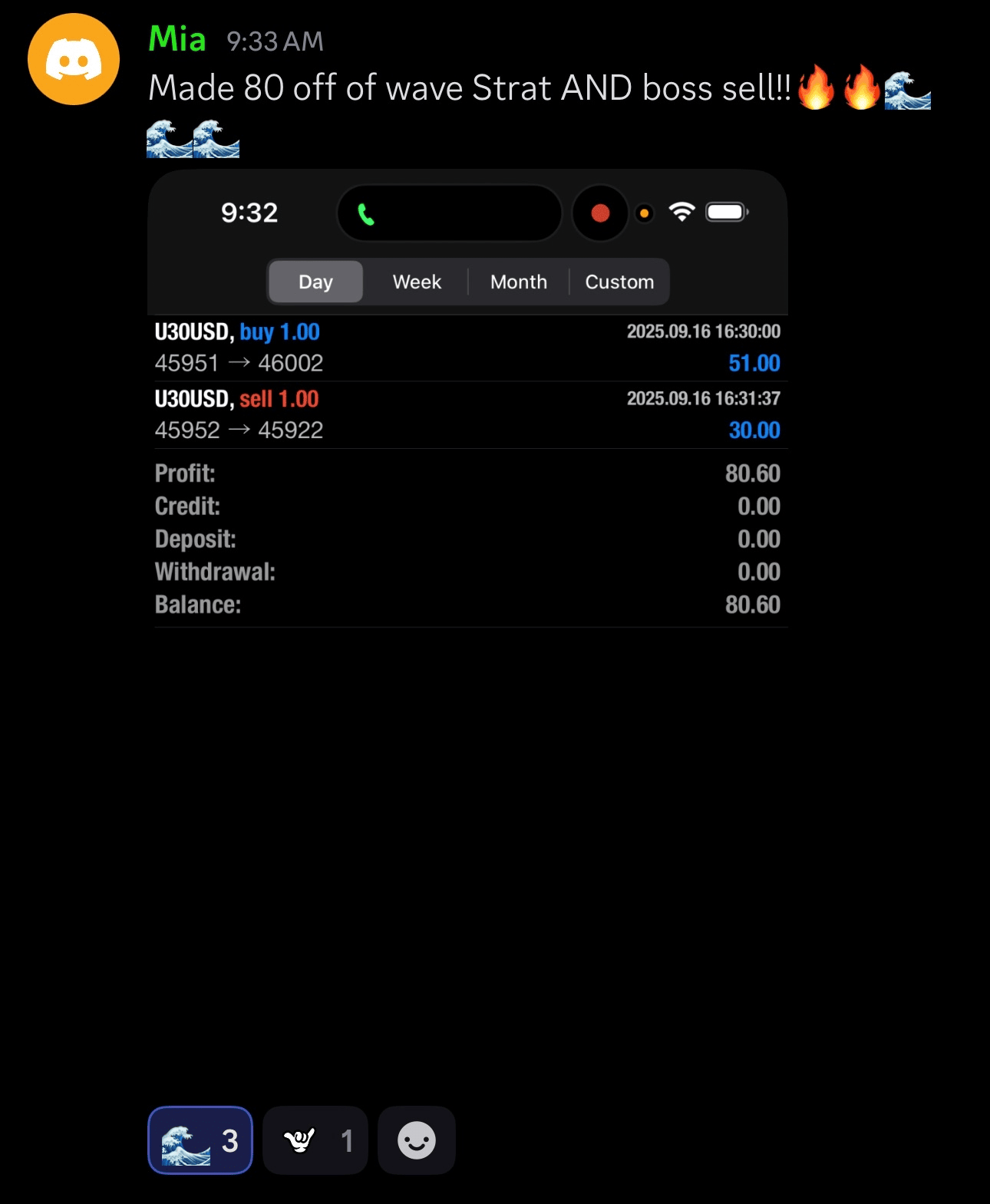Open Mia's profile avatar
The width and height of the screenshot is (990, 1204).
click(74, 59)
